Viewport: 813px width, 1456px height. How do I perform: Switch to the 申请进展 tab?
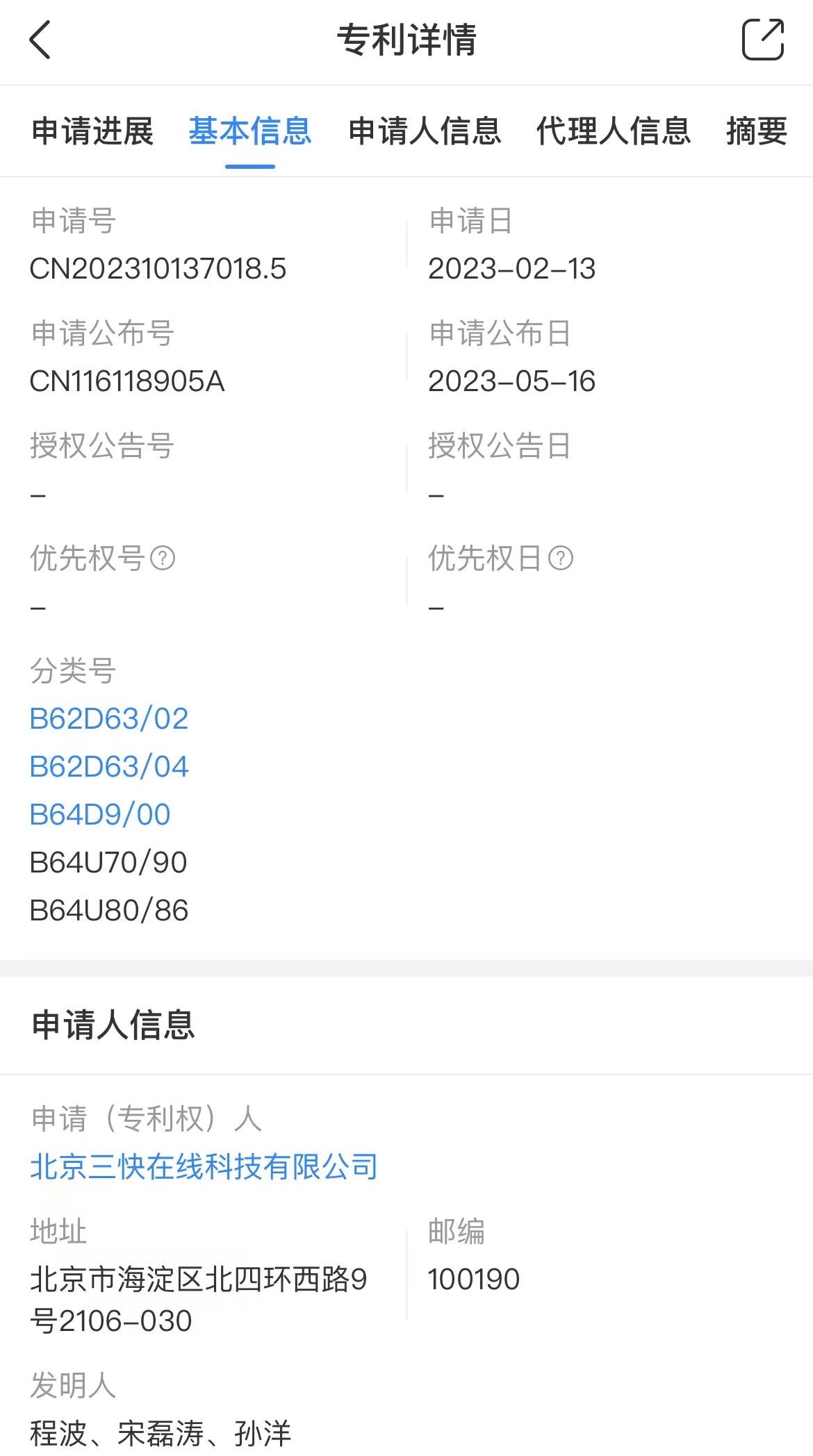92,131
